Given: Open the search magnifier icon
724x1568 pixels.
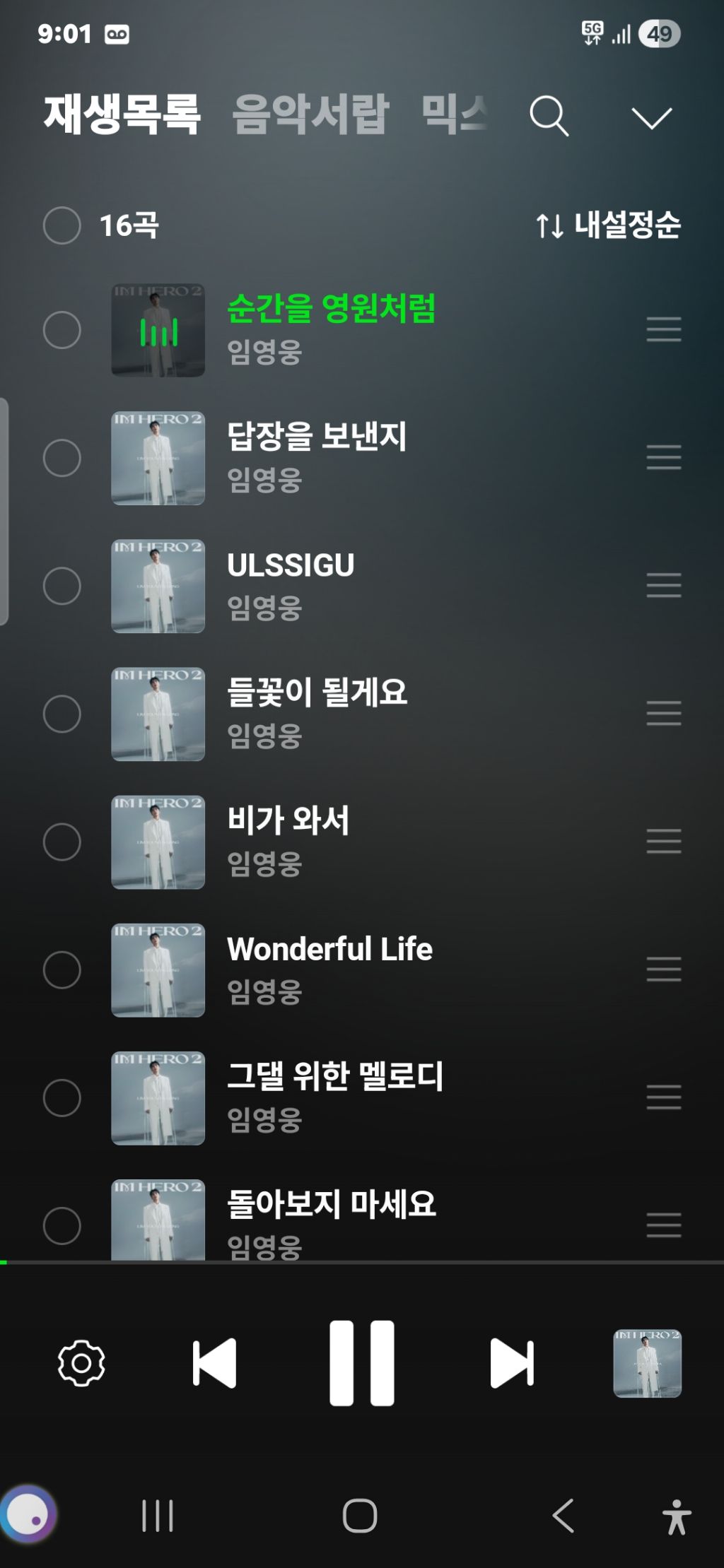Looking at the screenshot, I should [x=549, y=117].
